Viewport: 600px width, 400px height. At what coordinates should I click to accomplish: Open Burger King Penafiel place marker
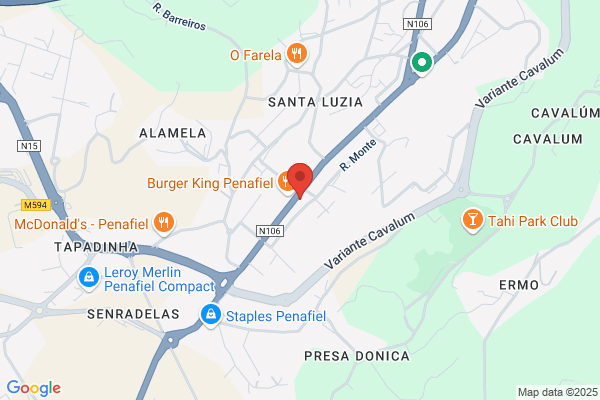(x=284, y=182)
